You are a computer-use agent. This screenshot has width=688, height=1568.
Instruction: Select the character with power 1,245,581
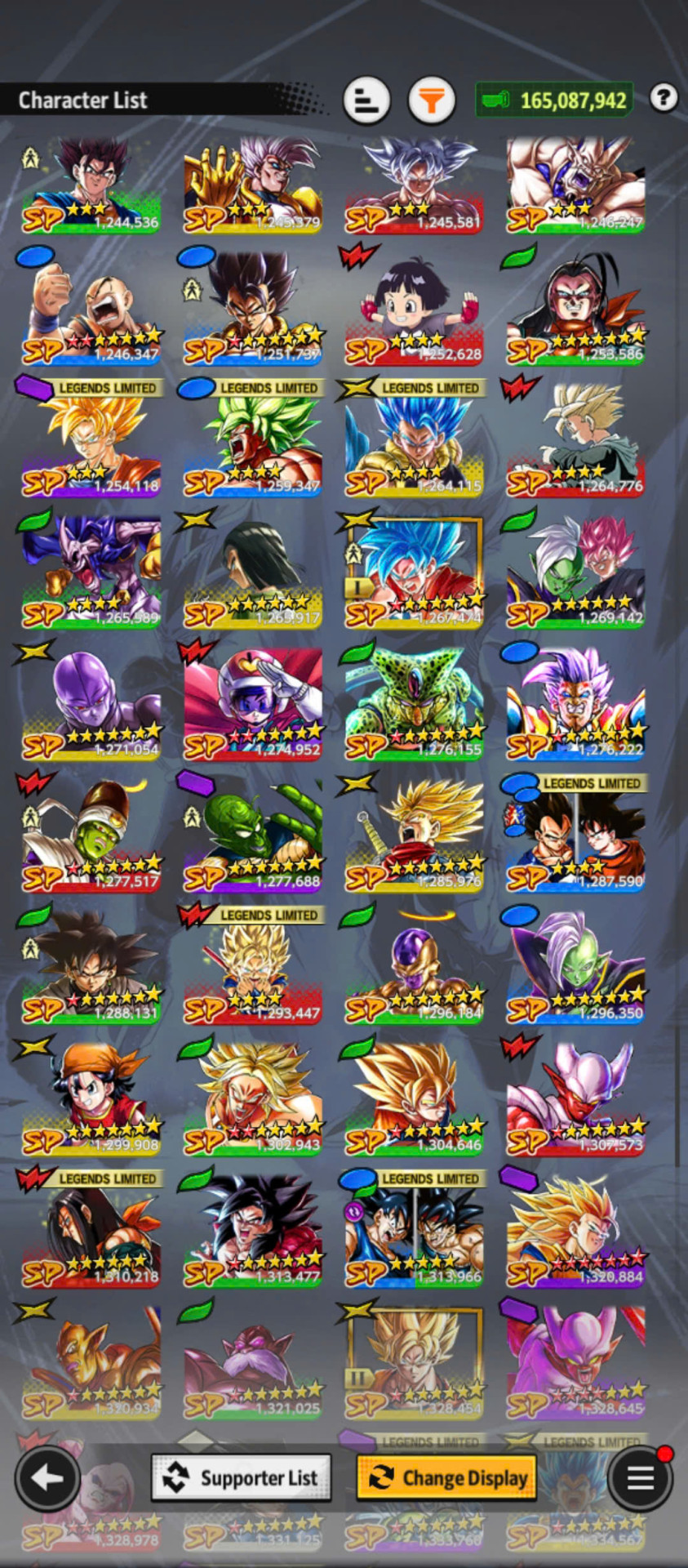(414, 185)
